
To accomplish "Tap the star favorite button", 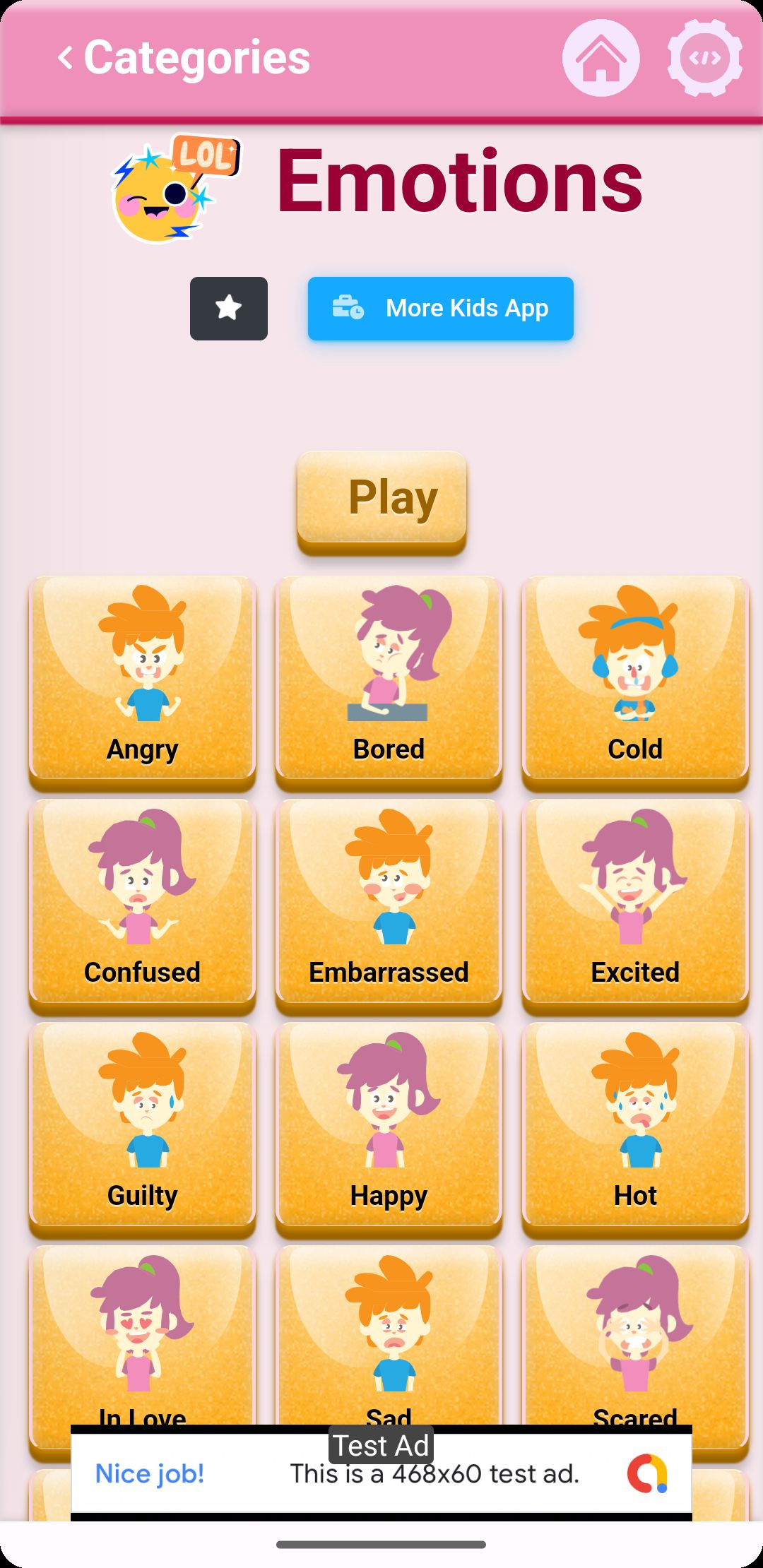I will click(x=228, y=309).
